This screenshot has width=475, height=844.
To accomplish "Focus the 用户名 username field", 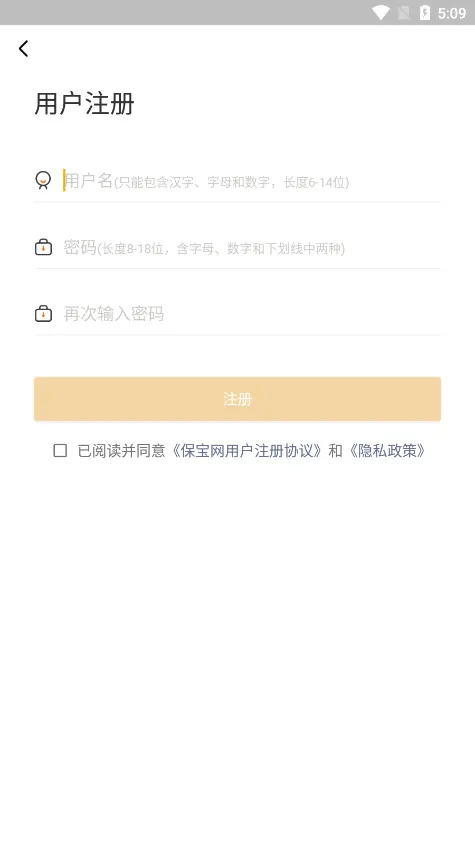I will point(251,181).
